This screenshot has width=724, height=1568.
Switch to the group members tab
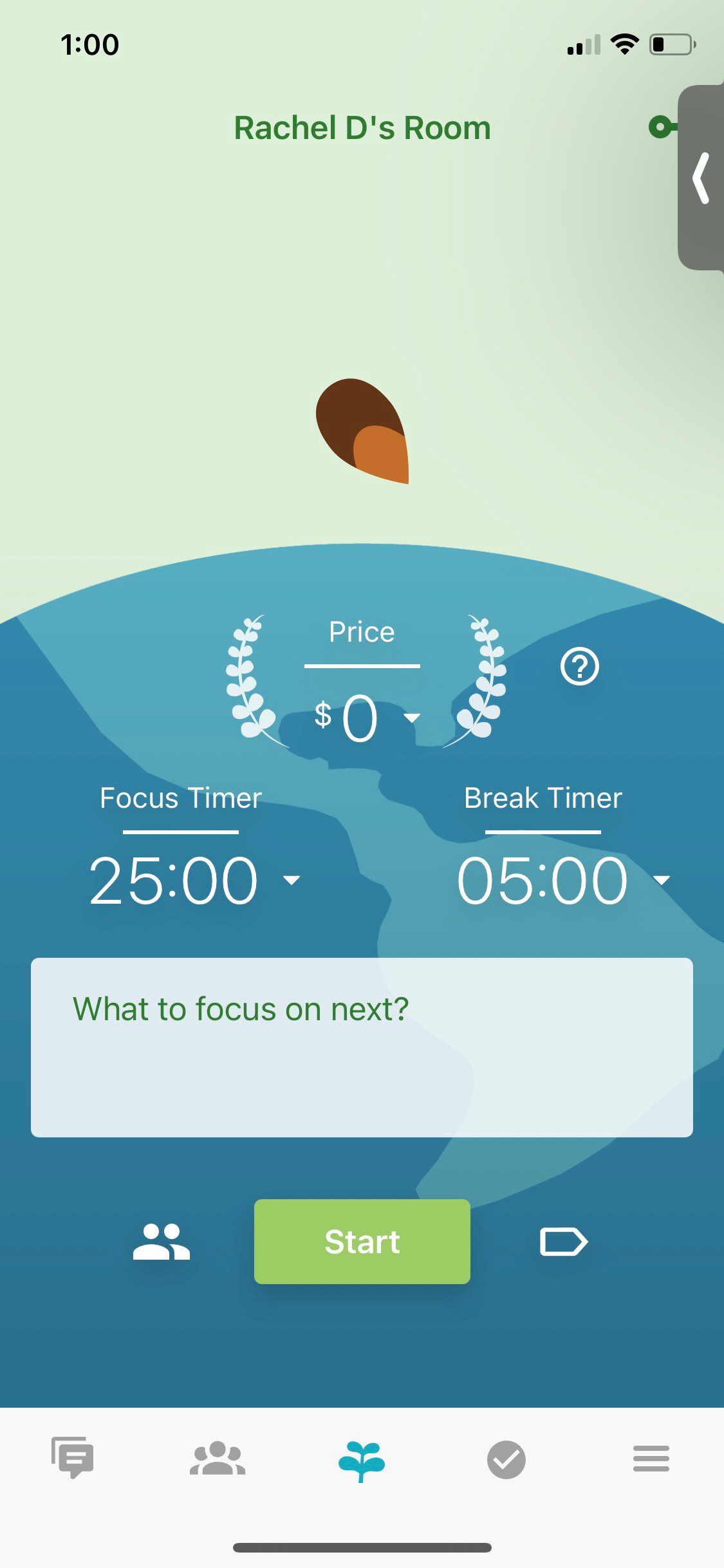tap(218, 1458)
